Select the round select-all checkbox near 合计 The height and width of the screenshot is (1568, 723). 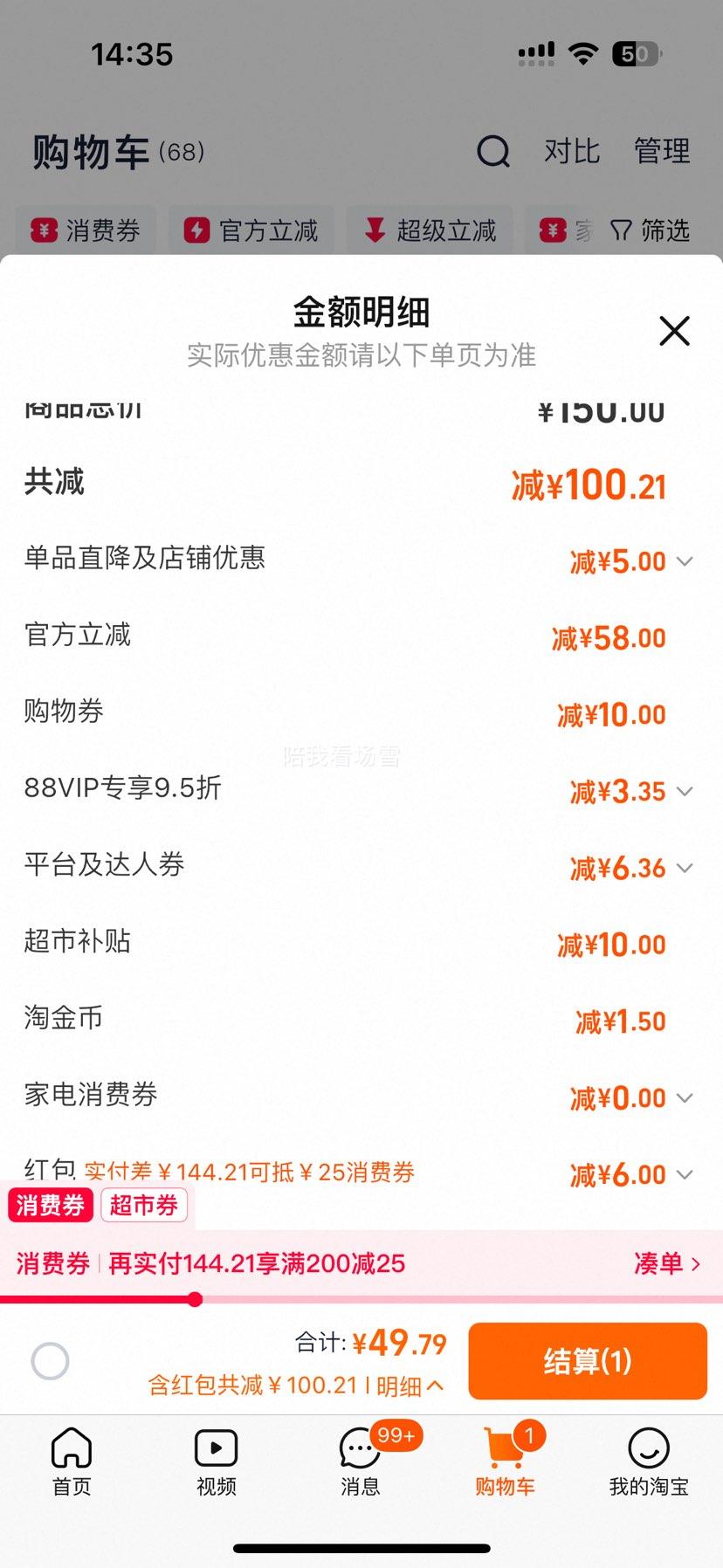[x=50, y=1360]
